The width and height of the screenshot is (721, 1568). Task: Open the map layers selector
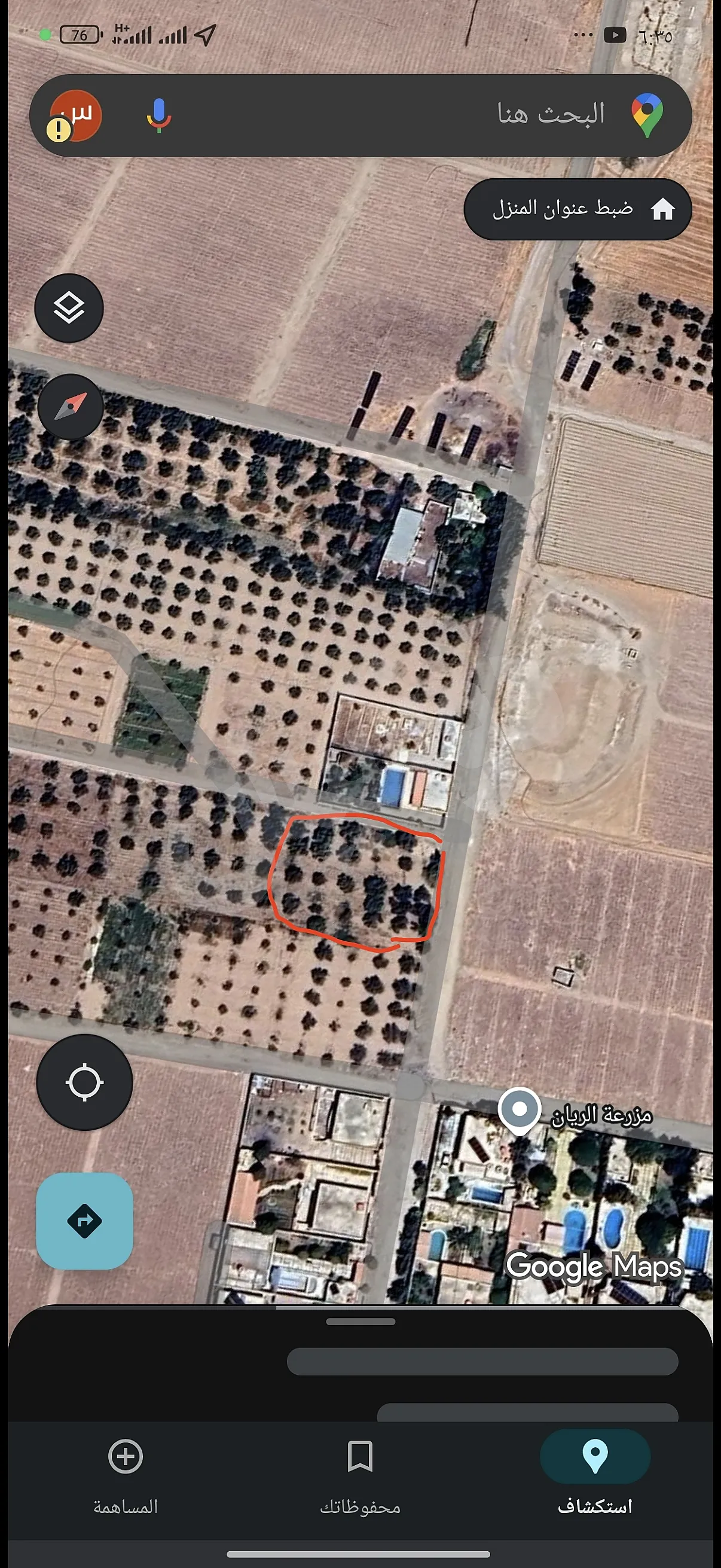pos(69,307)
